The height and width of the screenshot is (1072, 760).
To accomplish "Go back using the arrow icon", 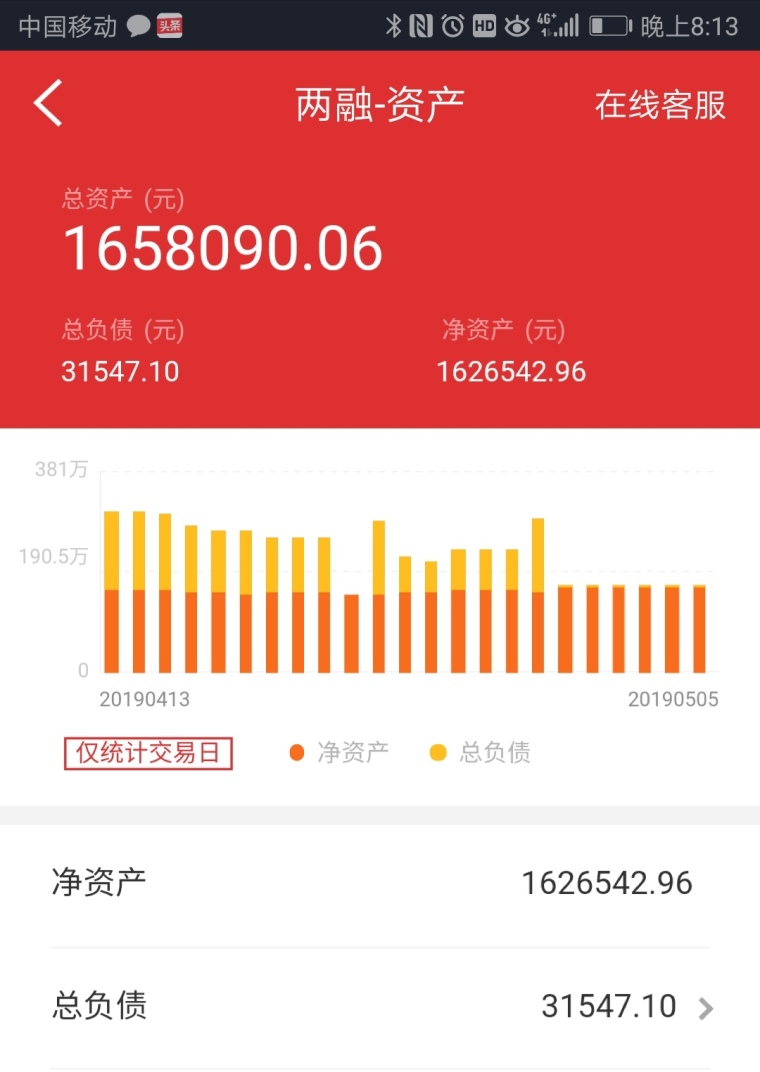I will pyautogui.click(x=48, y=104).
